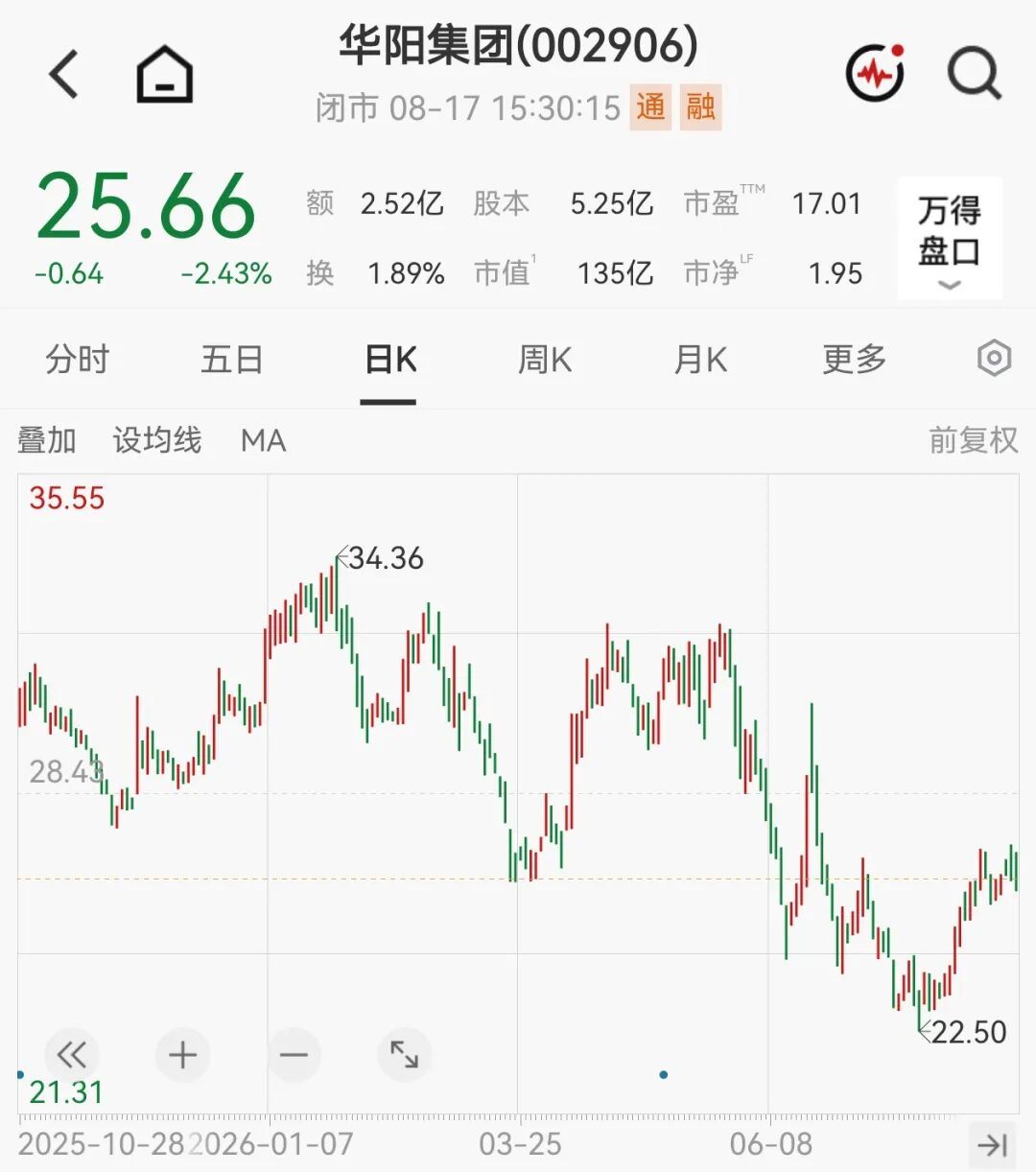Open the live pulse monitor icon
Viewport: 1036px width, 1172px height.
coord(875,72)
